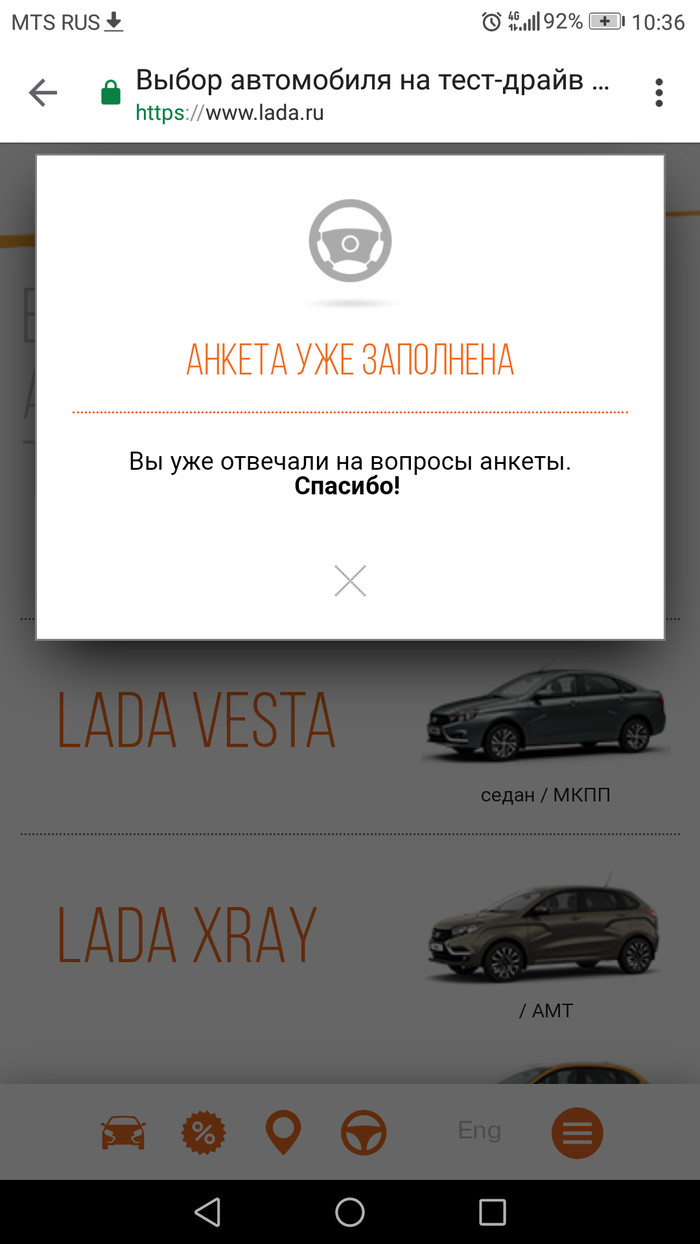Screen dimensions: 700x1244
Task: Close the 'Анкета уже заполнена' dialog
Action: coord(350,581)
